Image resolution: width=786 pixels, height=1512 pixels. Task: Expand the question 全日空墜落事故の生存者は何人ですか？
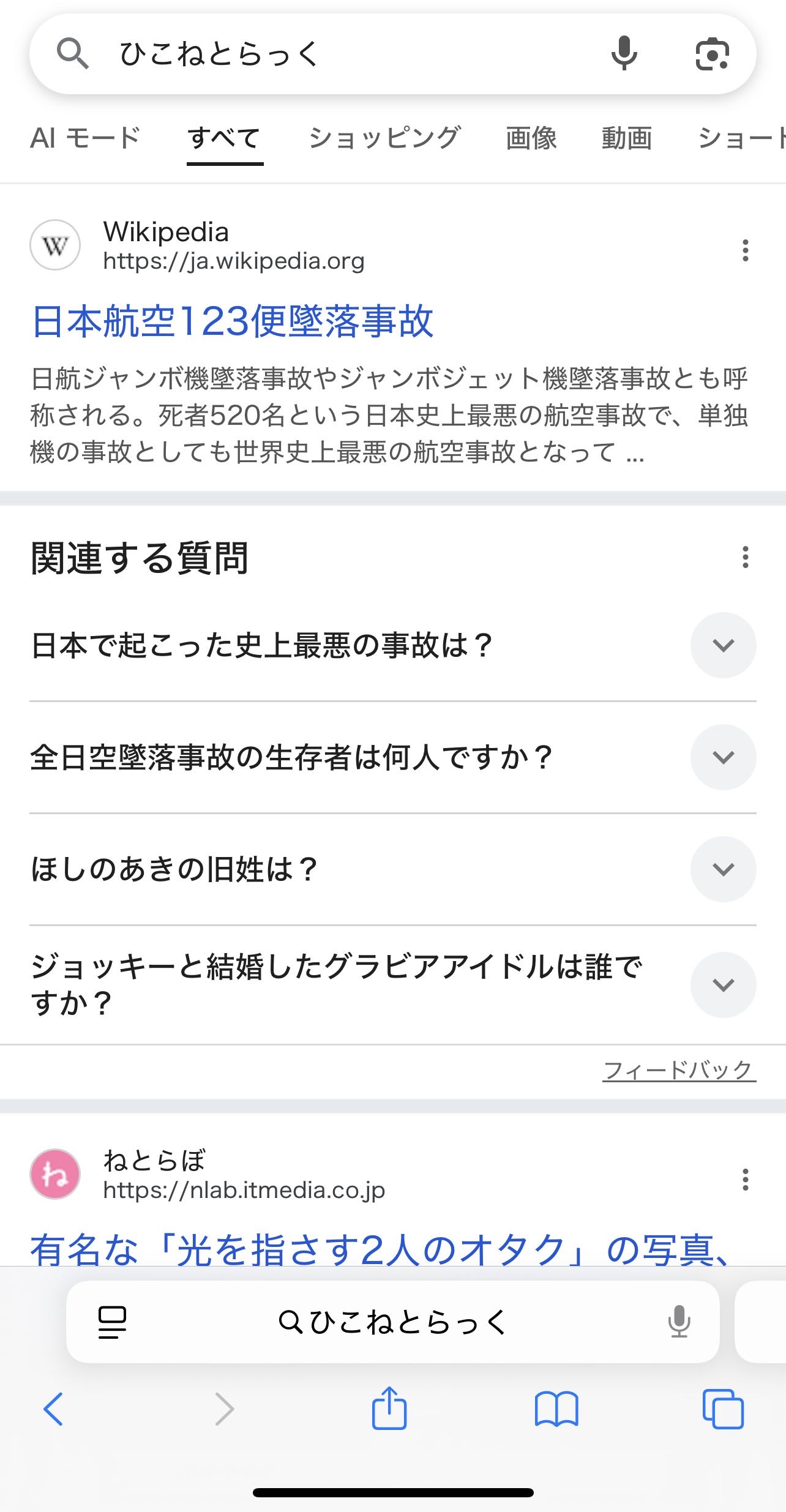pos(723,757)
